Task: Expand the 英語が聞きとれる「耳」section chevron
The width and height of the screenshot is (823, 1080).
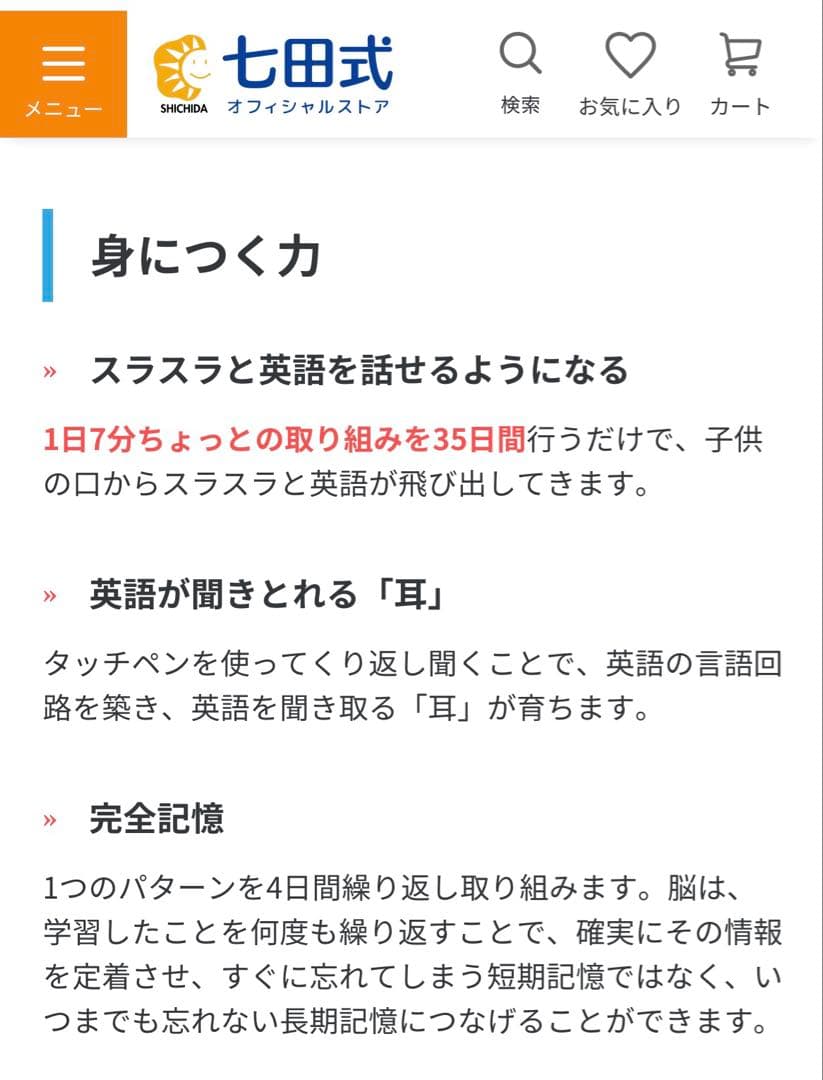Action: tap(48, 593)
